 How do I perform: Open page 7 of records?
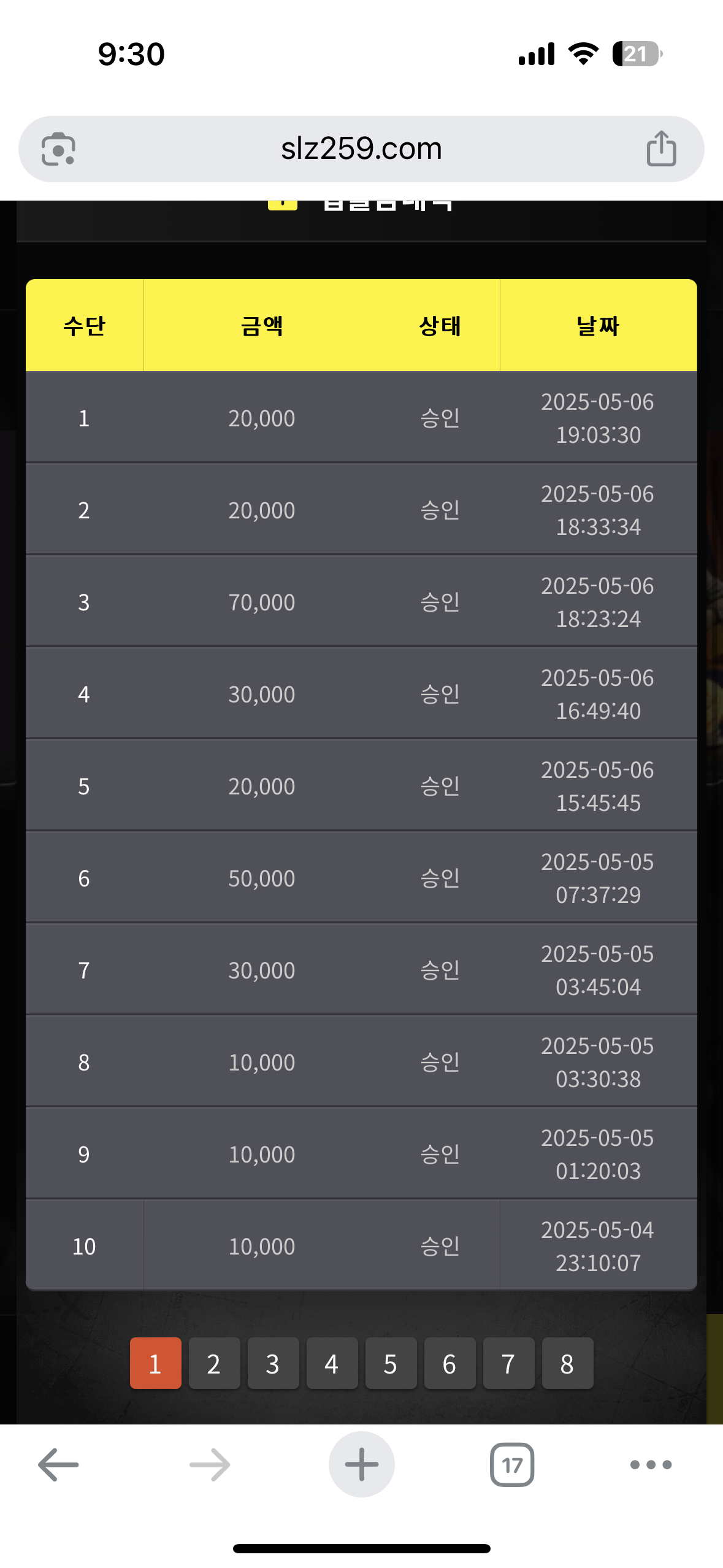[508, 1363]
